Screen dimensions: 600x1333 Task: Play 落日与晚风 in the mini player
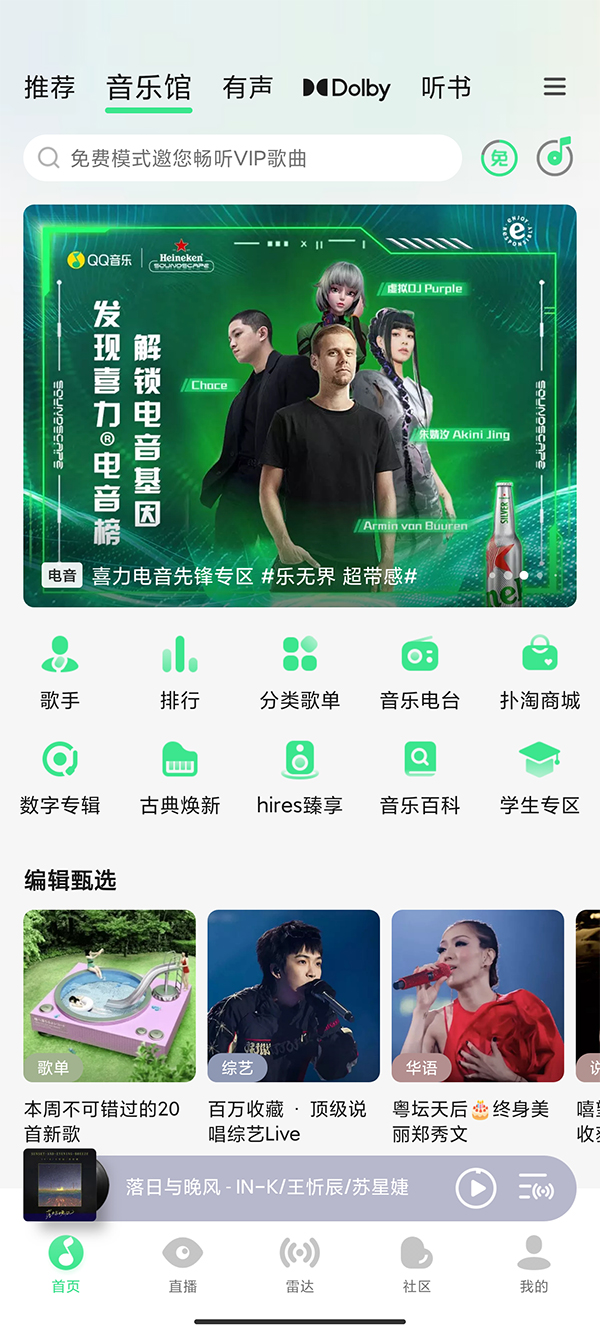tap(476, 1188)
